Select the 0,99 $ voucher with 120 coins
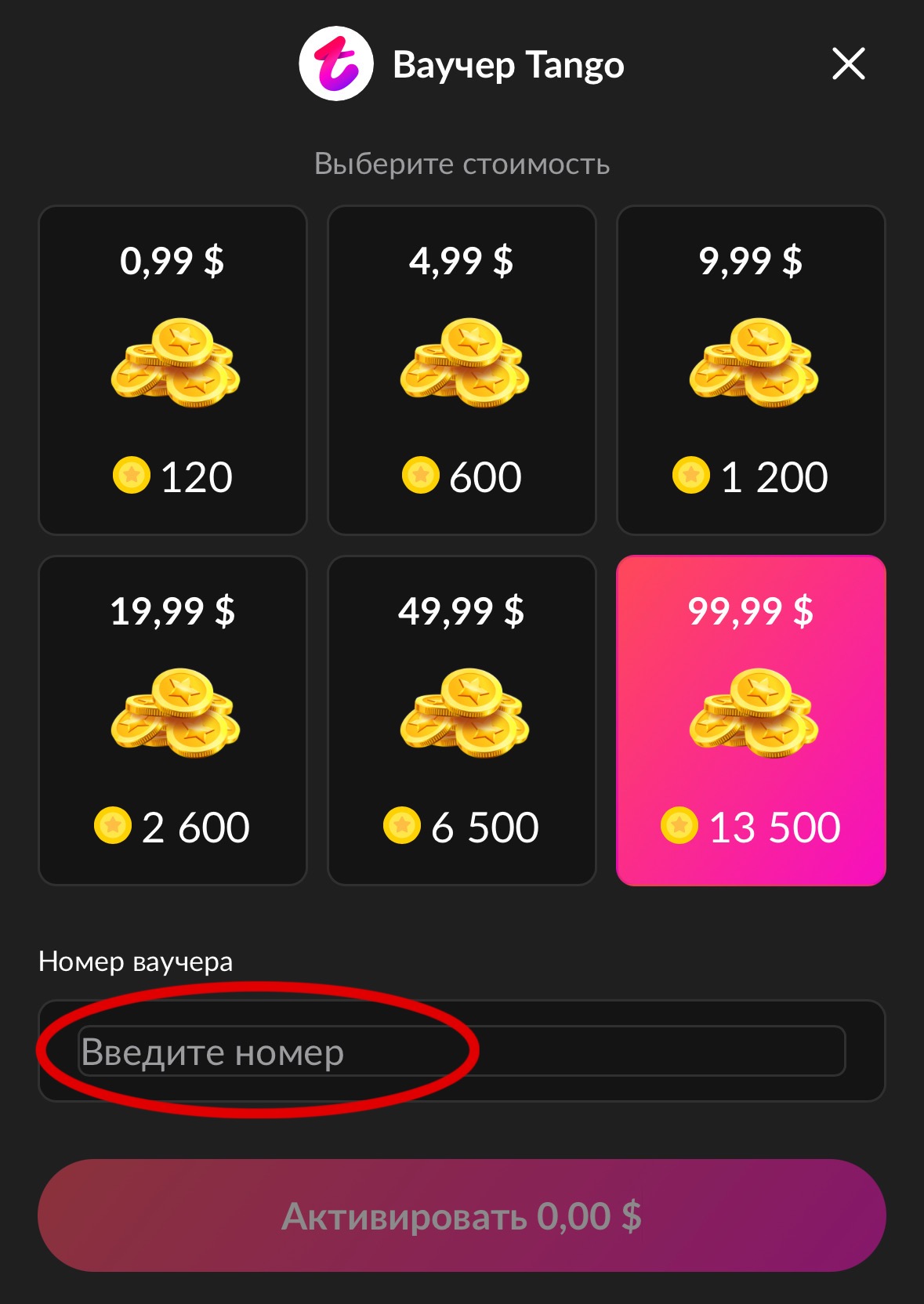The width and height of the screenshot is (924, 1304). [x=172, y=370]
